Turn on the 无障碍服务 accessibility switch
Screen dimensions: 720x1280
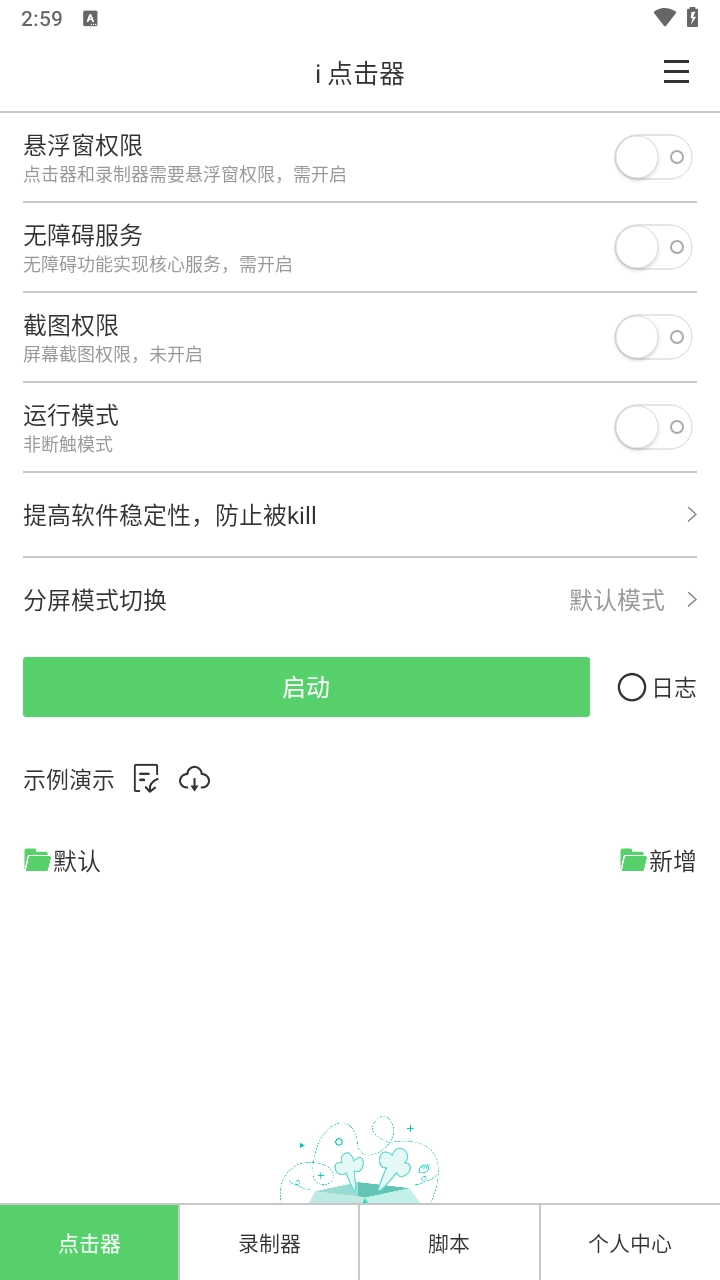tap(653, 247)
